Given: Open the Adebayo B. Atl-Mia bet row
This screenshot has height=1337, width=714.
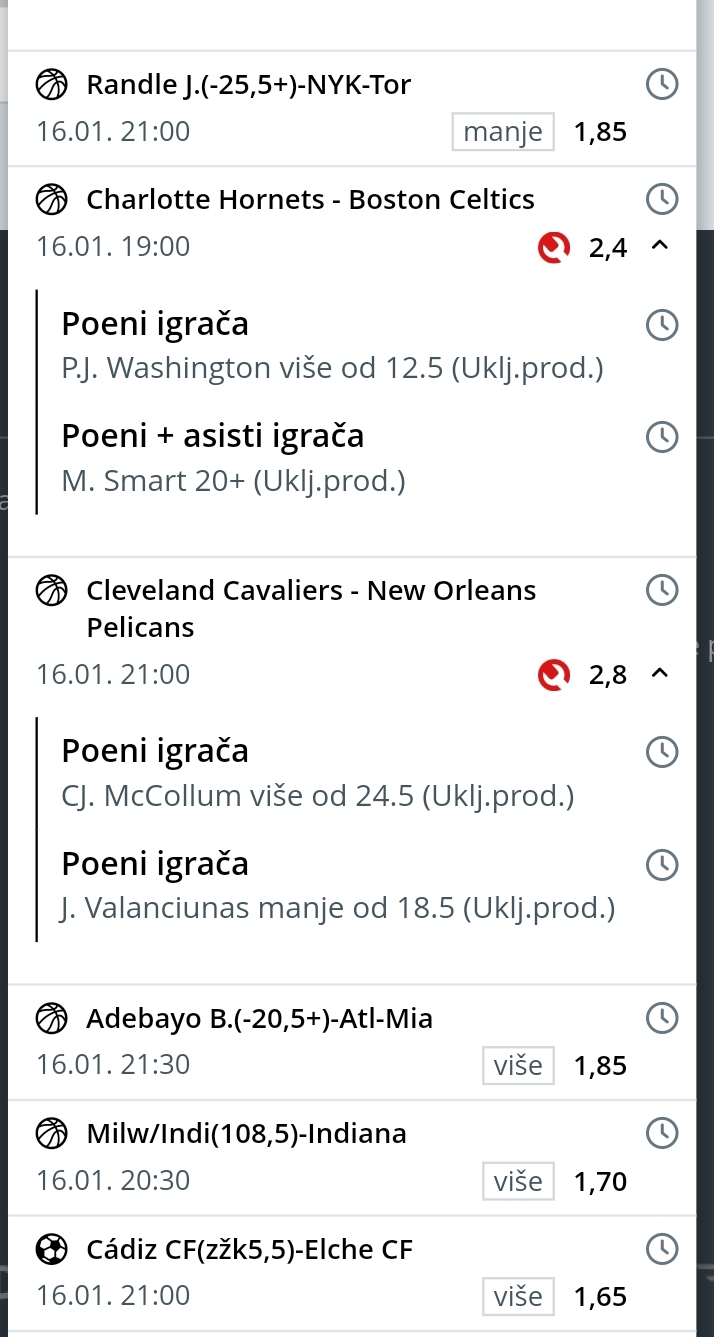Looking at the screenshot, I should [352, 1042].
